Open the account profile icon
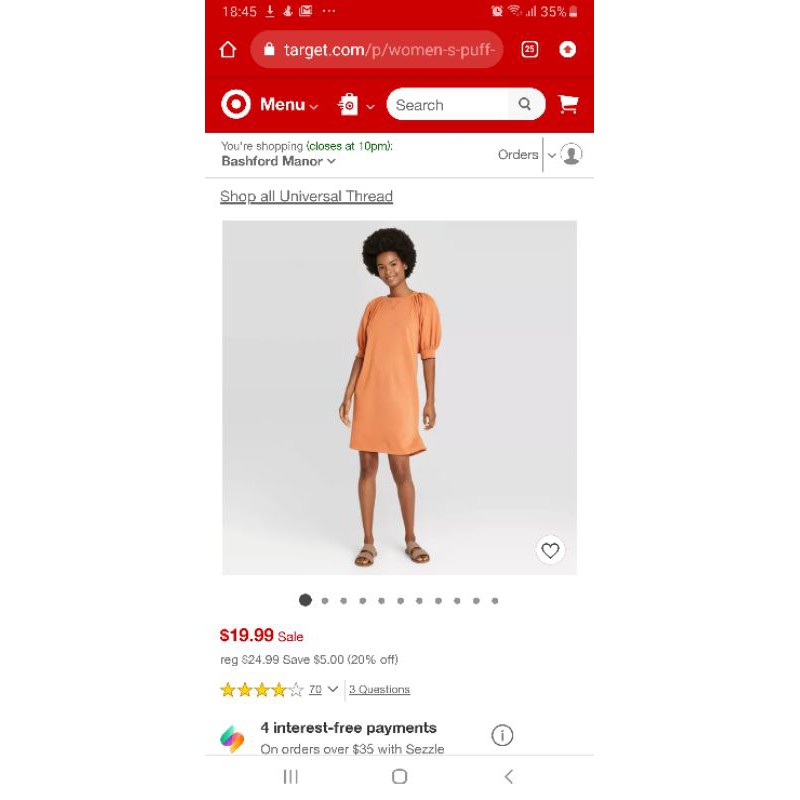The height and width of the screenshot is (800, 800). 571,154
